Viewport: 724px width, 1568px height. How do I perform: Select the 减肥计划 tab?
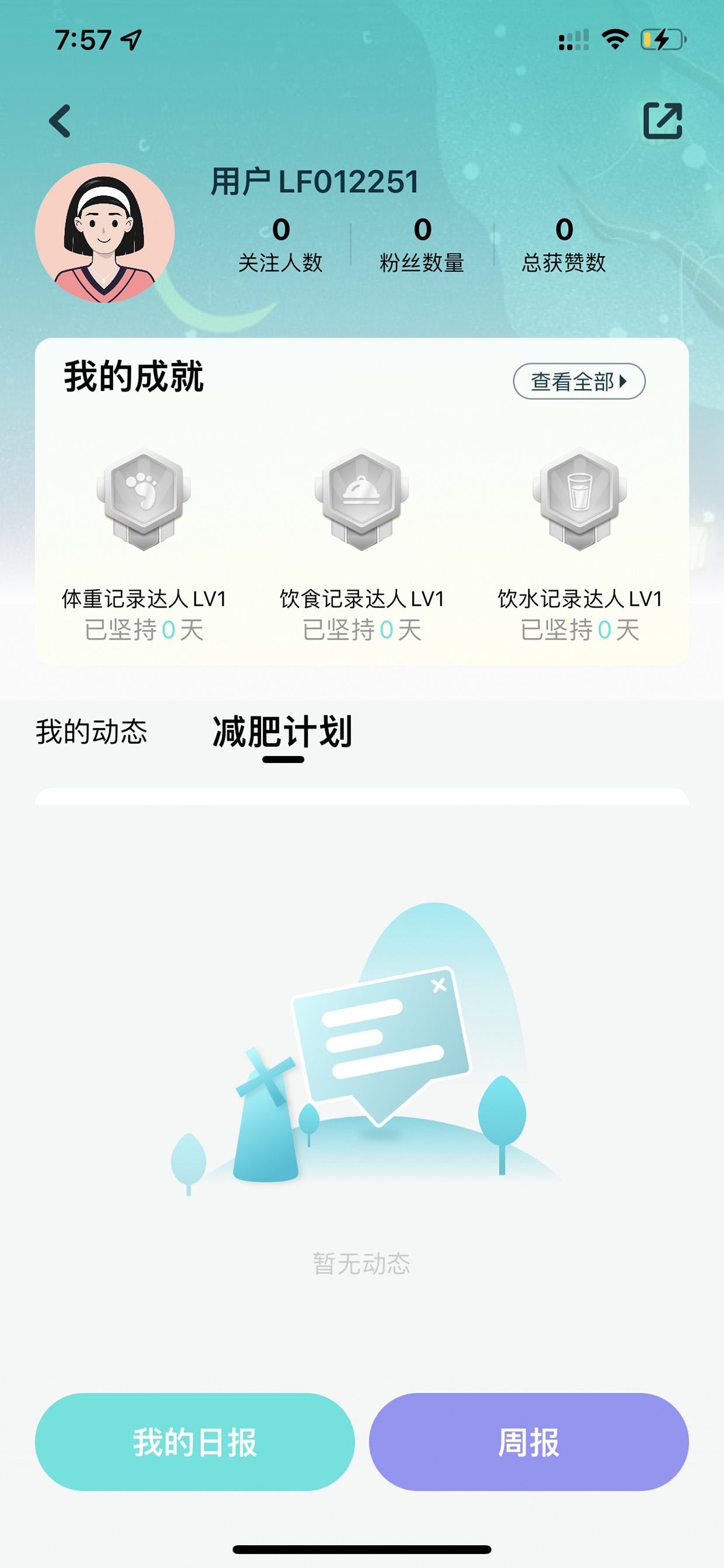click(x=283, y=731)
